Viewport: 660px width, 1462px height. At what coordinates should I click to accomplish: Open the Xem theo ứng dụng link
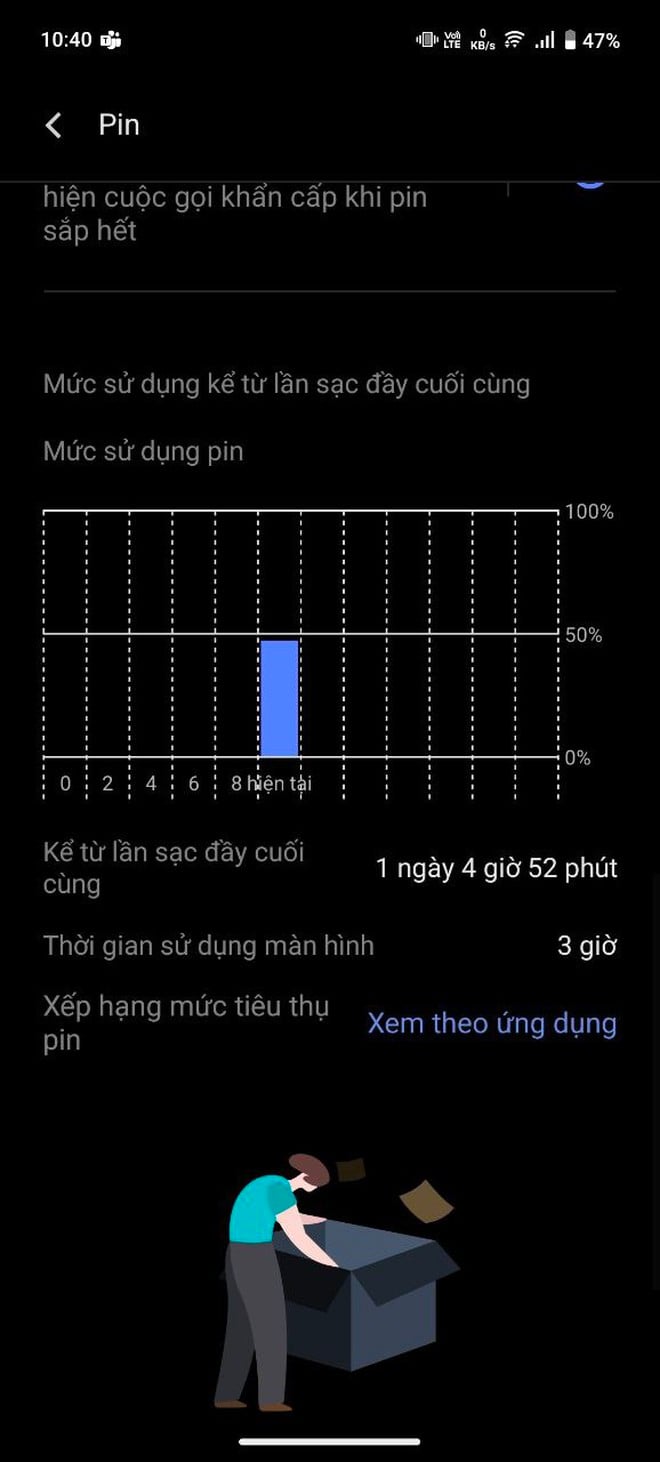pyautogui.click(x=491, y=1023)
